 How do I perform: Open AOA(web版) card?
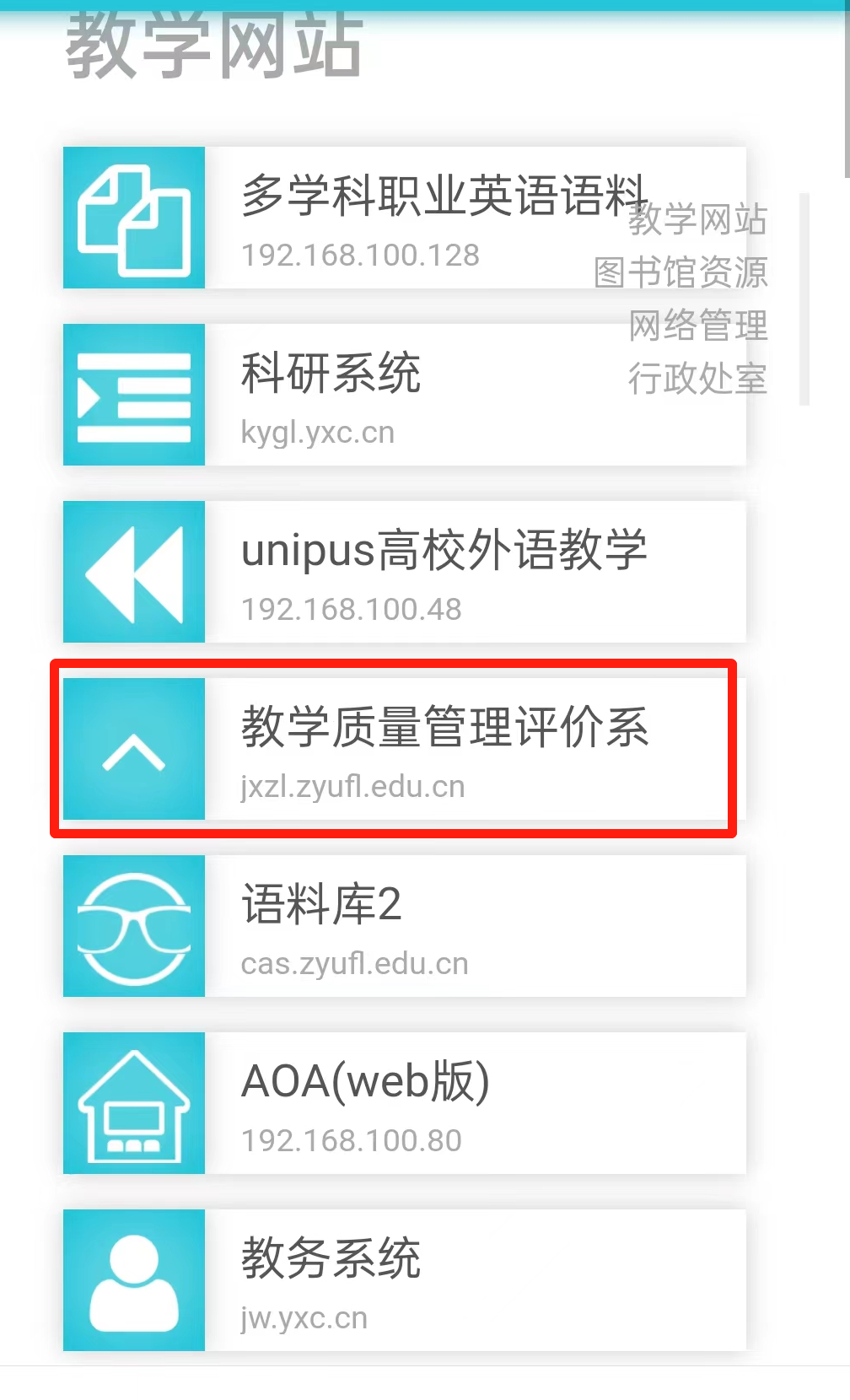click(405, 1103)
